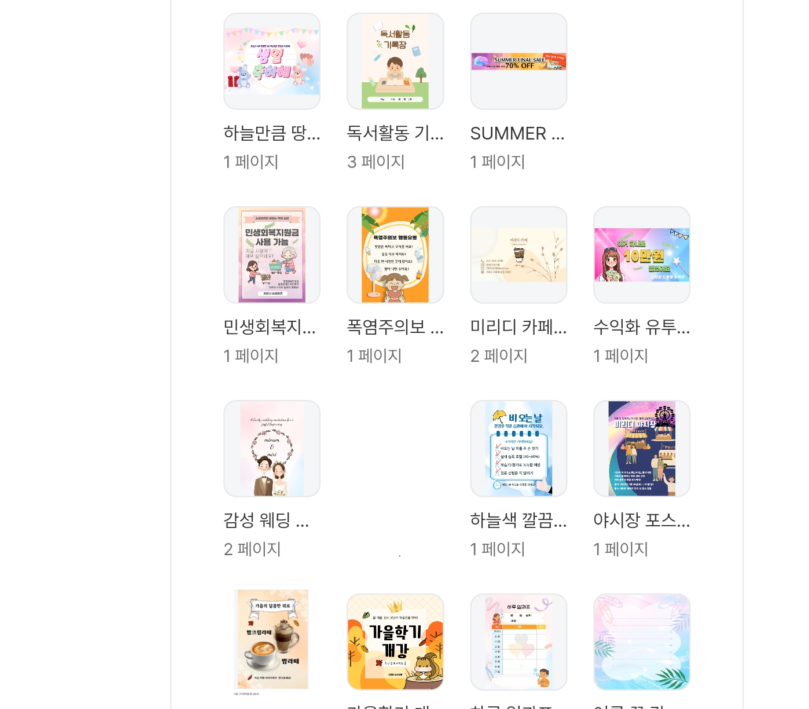Open the 감성 웨딩 design
The image size is (809, 709).
(x=272, y=449)
